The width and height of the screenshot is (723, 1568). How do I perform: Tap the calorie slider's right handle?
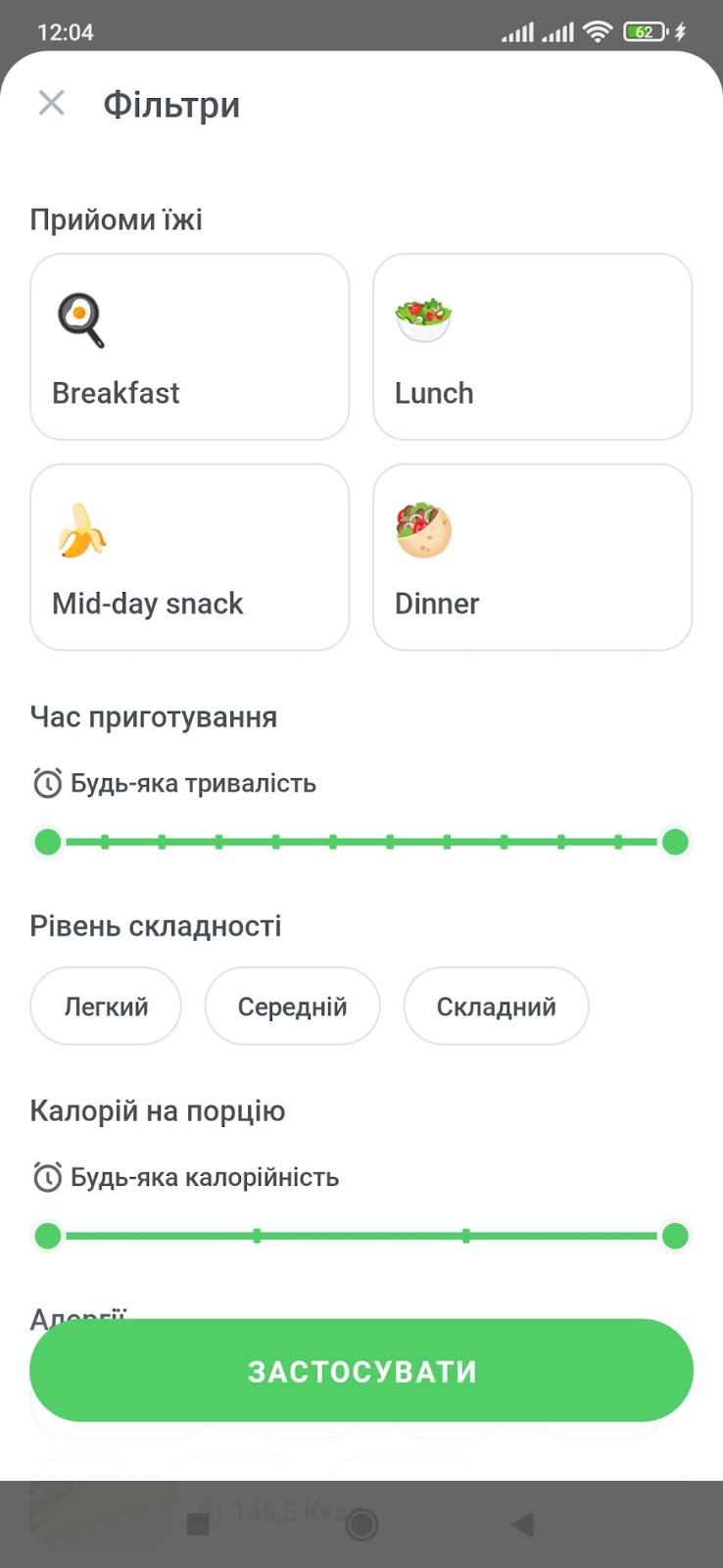(x=675, y=1236)
